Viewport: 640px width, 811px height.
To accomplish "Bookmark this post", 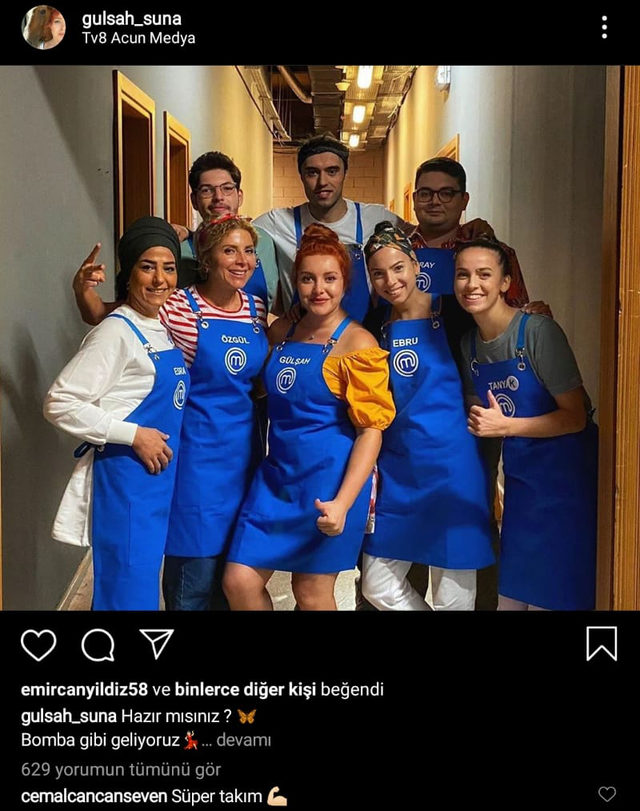I will click(x=601, y=644).
